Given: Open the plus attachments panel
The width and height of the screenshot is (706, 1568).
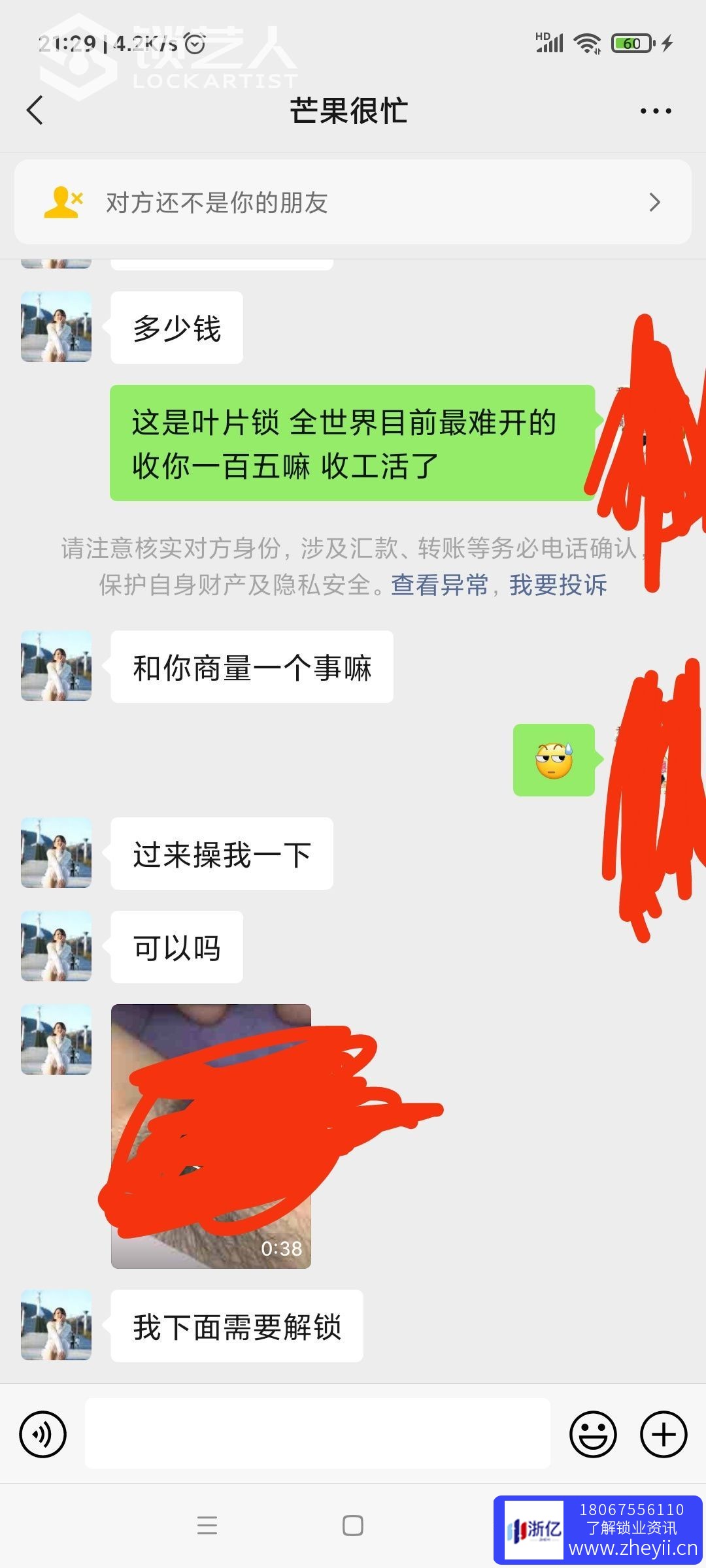Looking at the screenshot, I should coord(663,1435).
